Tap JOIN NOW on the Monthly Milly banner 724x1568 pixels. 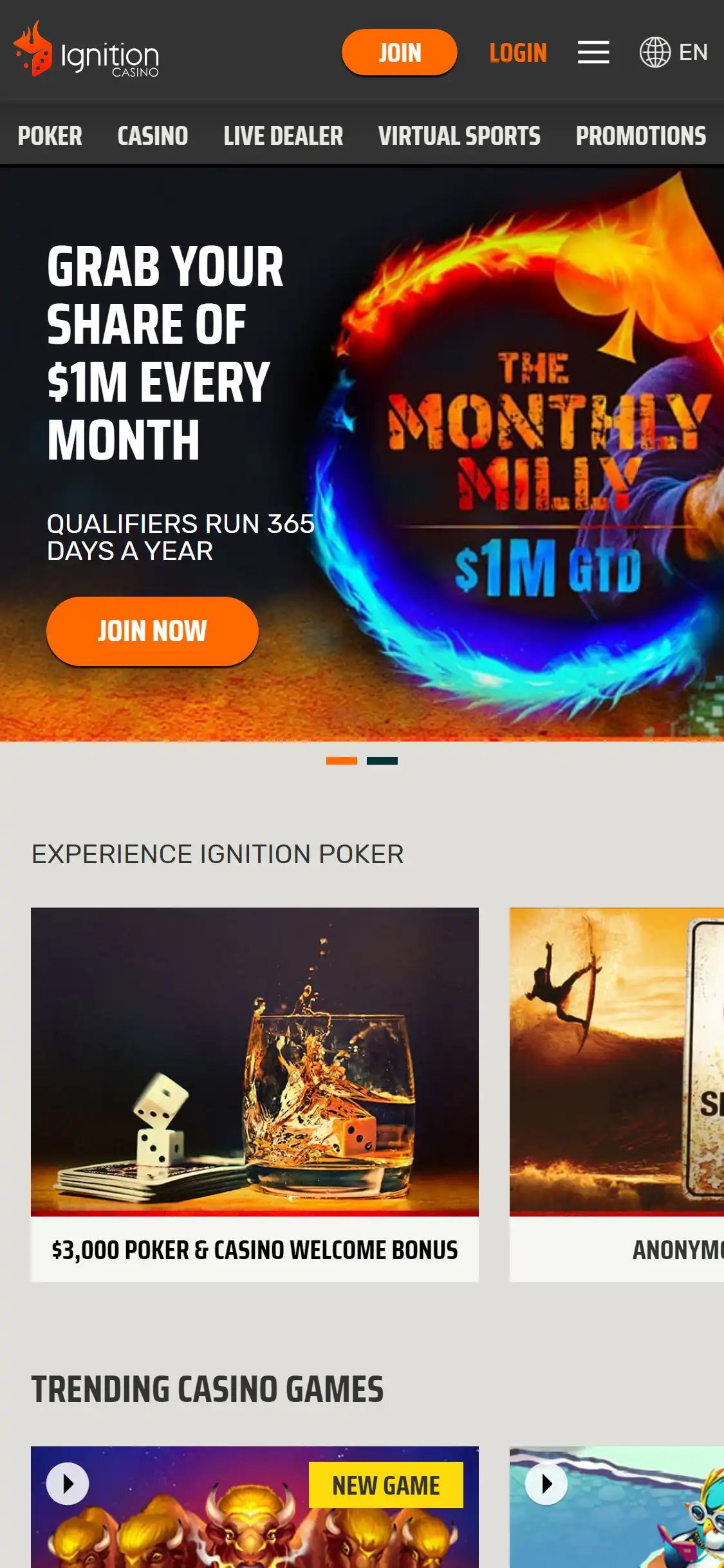tap(152, 631)
